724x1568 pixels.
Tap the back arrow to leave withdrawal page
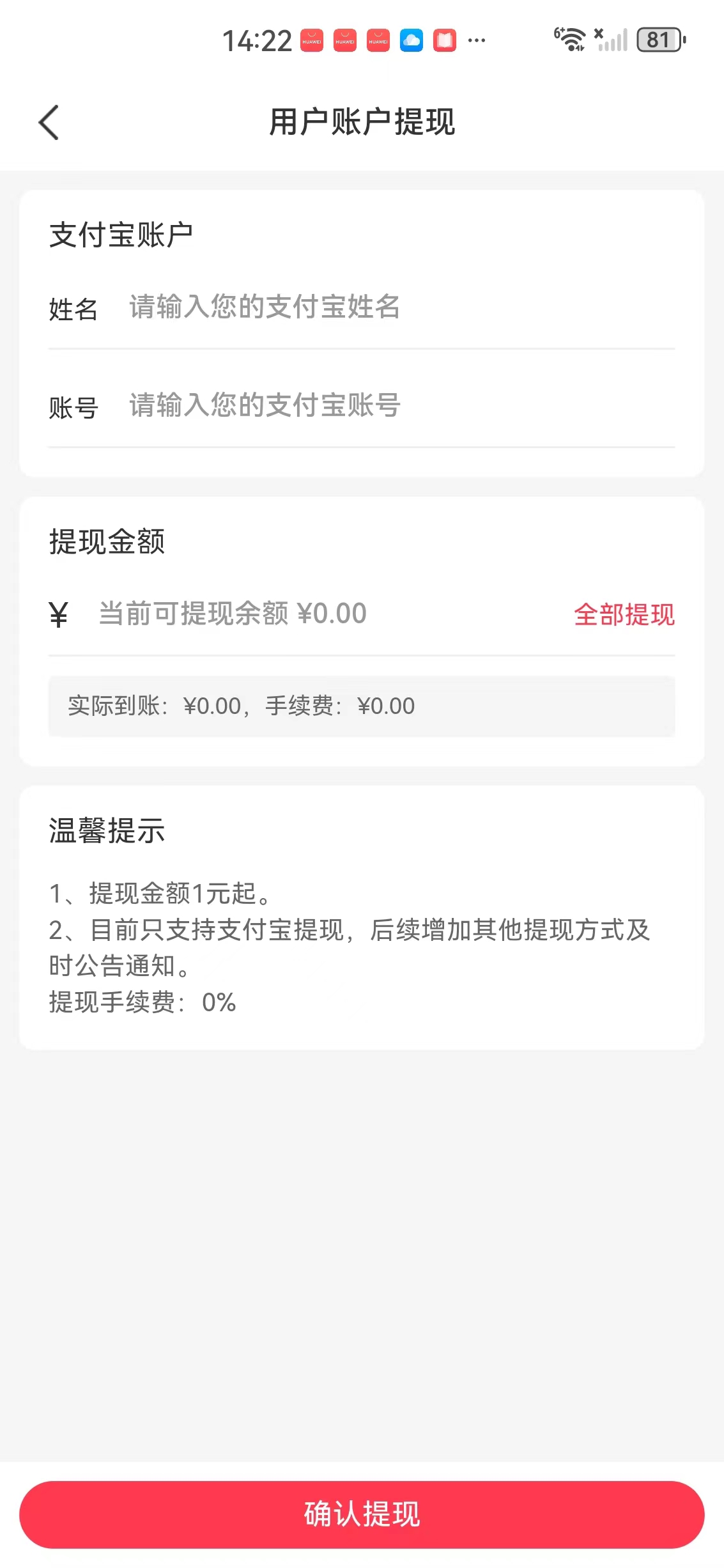point(49,121)
